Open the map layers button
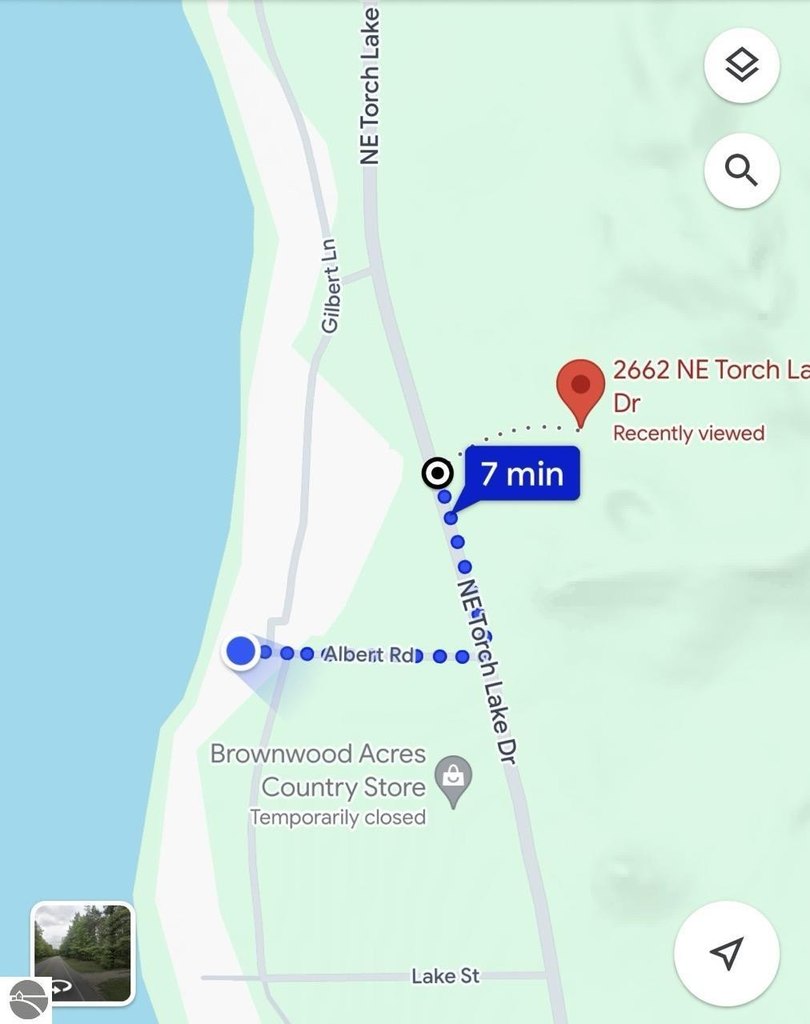The height and width of the screenshot is (1024, 810). coord(741,66)
